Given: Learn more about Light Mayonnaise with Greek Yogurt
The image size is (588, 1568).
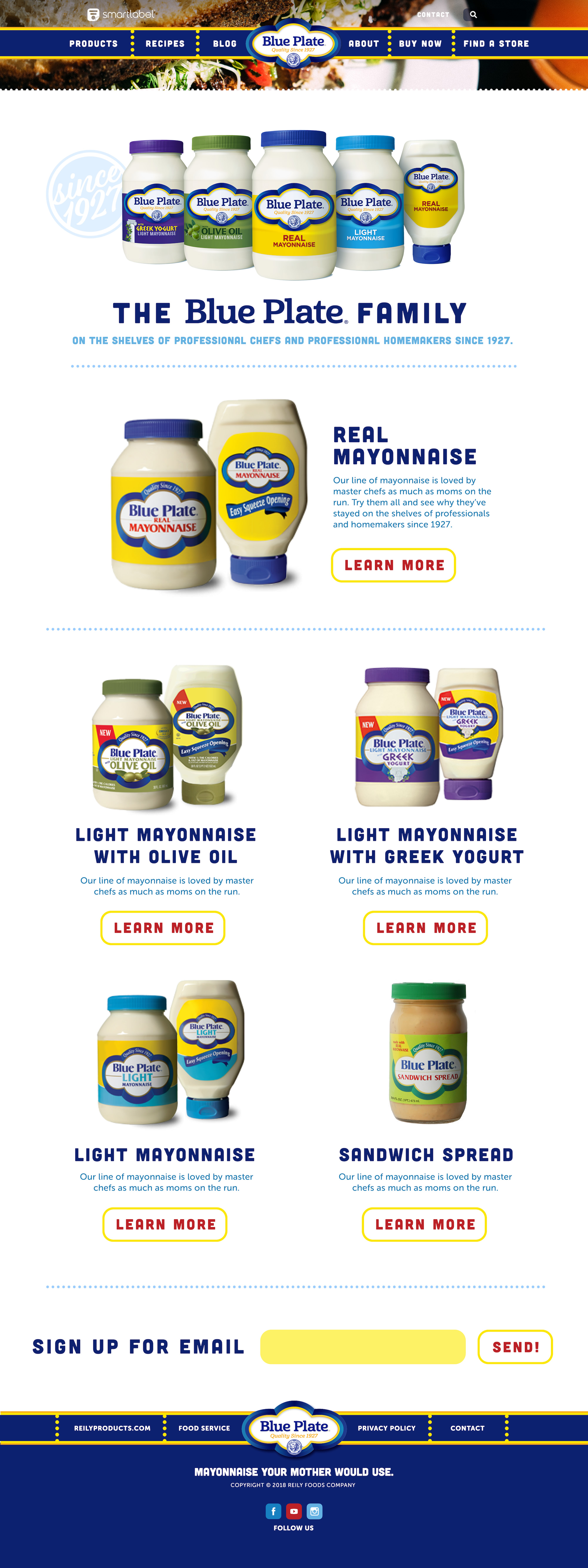Looking at the screenshot, I should coord(425,928).
